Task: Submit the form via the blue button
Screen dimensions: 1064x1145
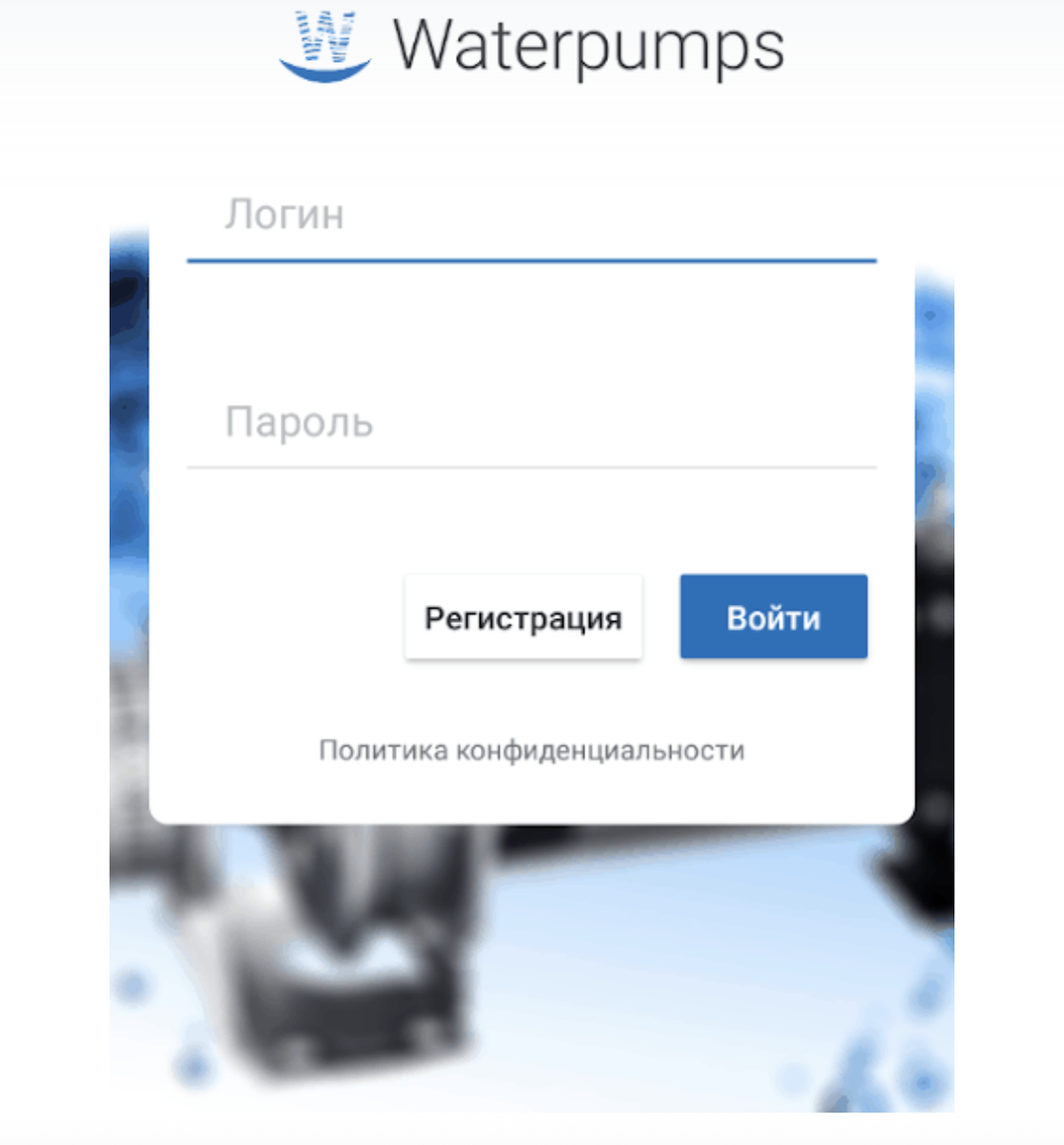Action: [773, 616]
